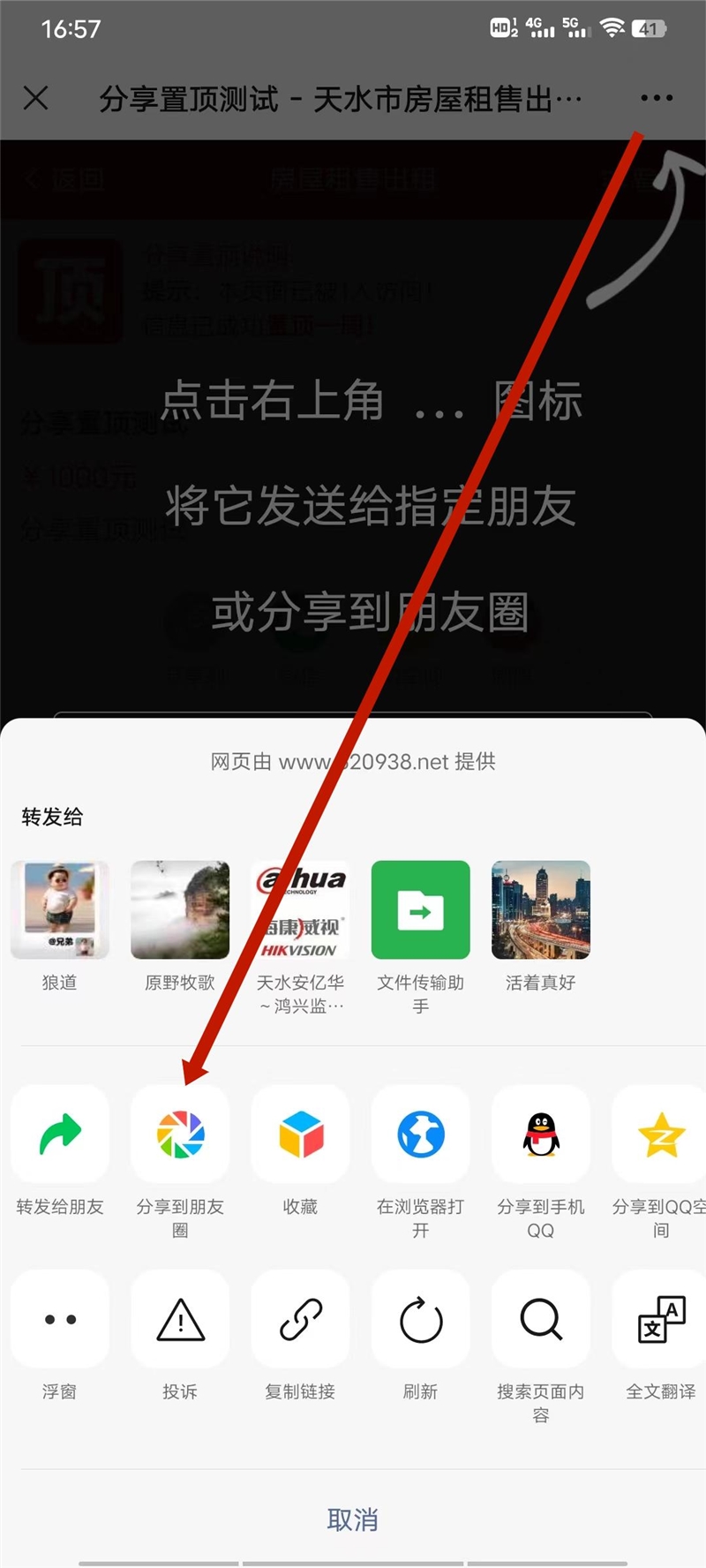Share to Moments via 分享到朋友圈

(x=180, y=1135)
